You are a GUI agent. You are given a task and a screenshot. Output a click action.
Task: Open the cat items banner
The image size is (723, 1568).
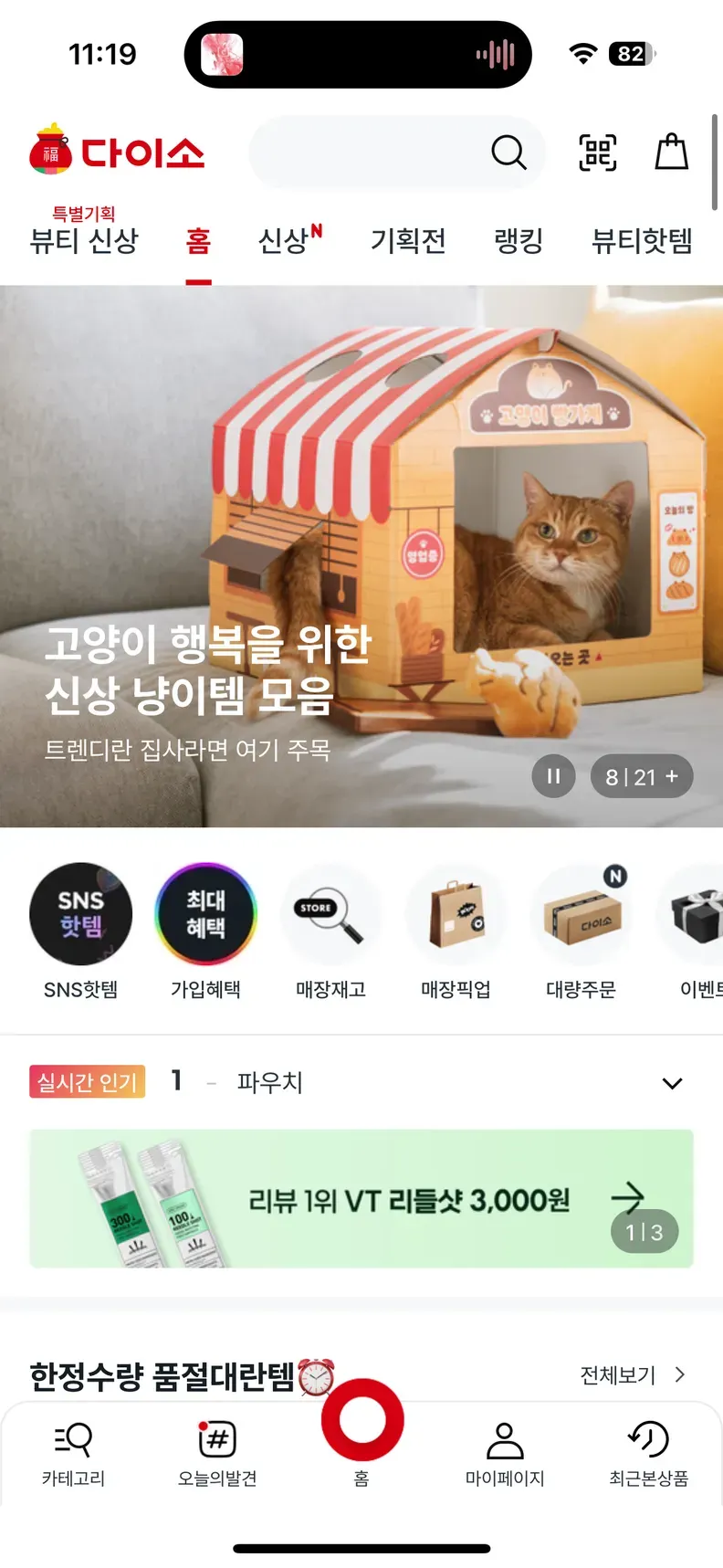click(x=361, y=548)
